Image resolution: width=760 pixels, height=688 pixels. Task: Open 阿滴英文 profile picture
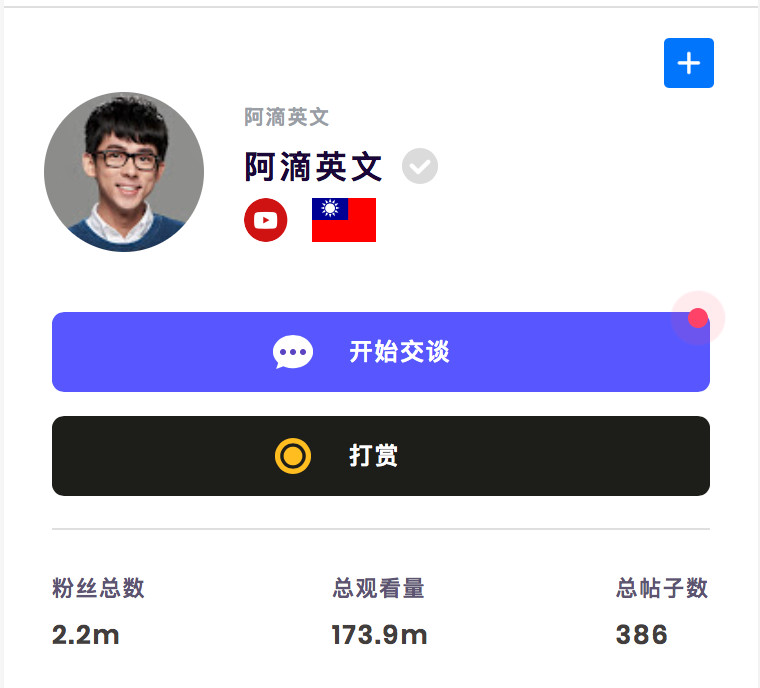pos(124,172)
